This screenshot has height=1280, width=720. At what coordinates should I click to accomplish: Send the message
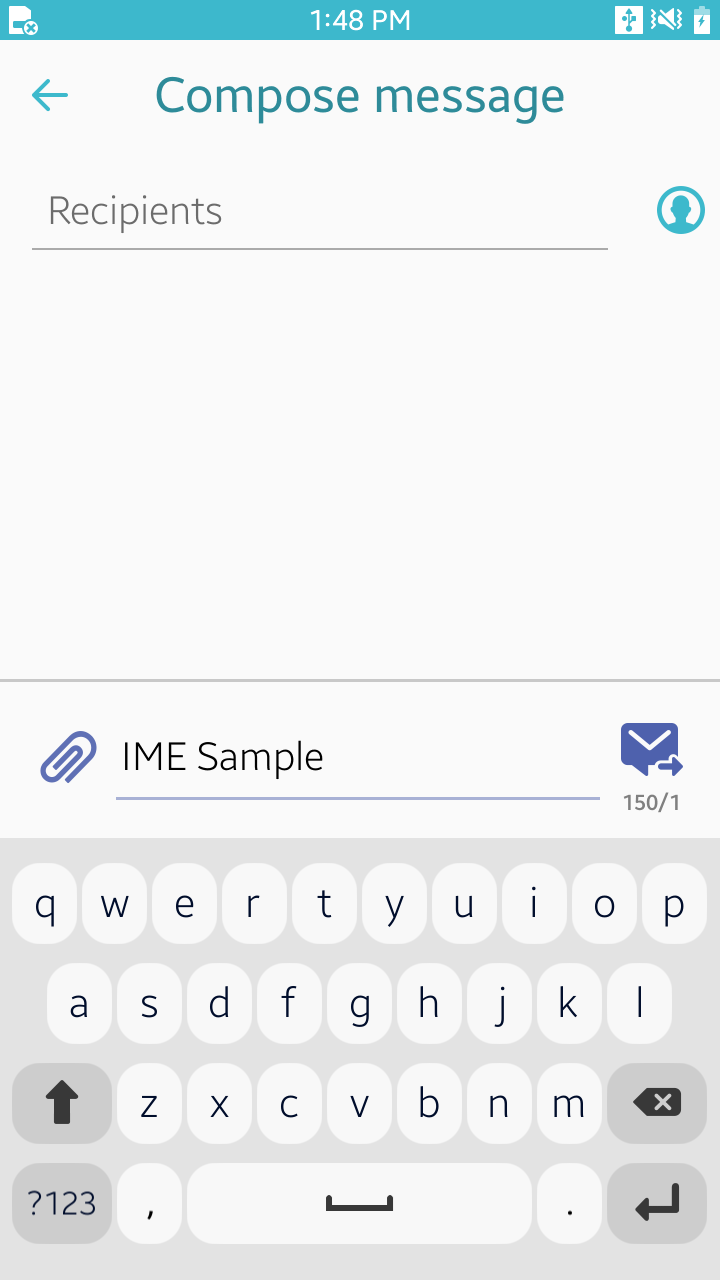(651, 750)
